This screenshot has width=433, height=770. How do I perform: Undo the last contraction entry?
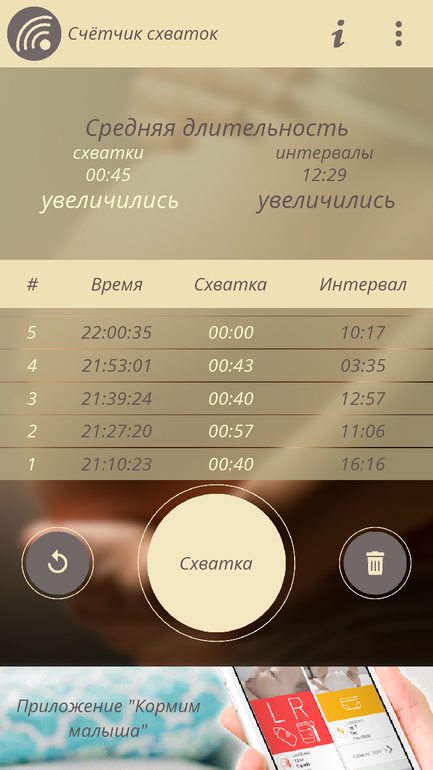[x=58, y=563]
